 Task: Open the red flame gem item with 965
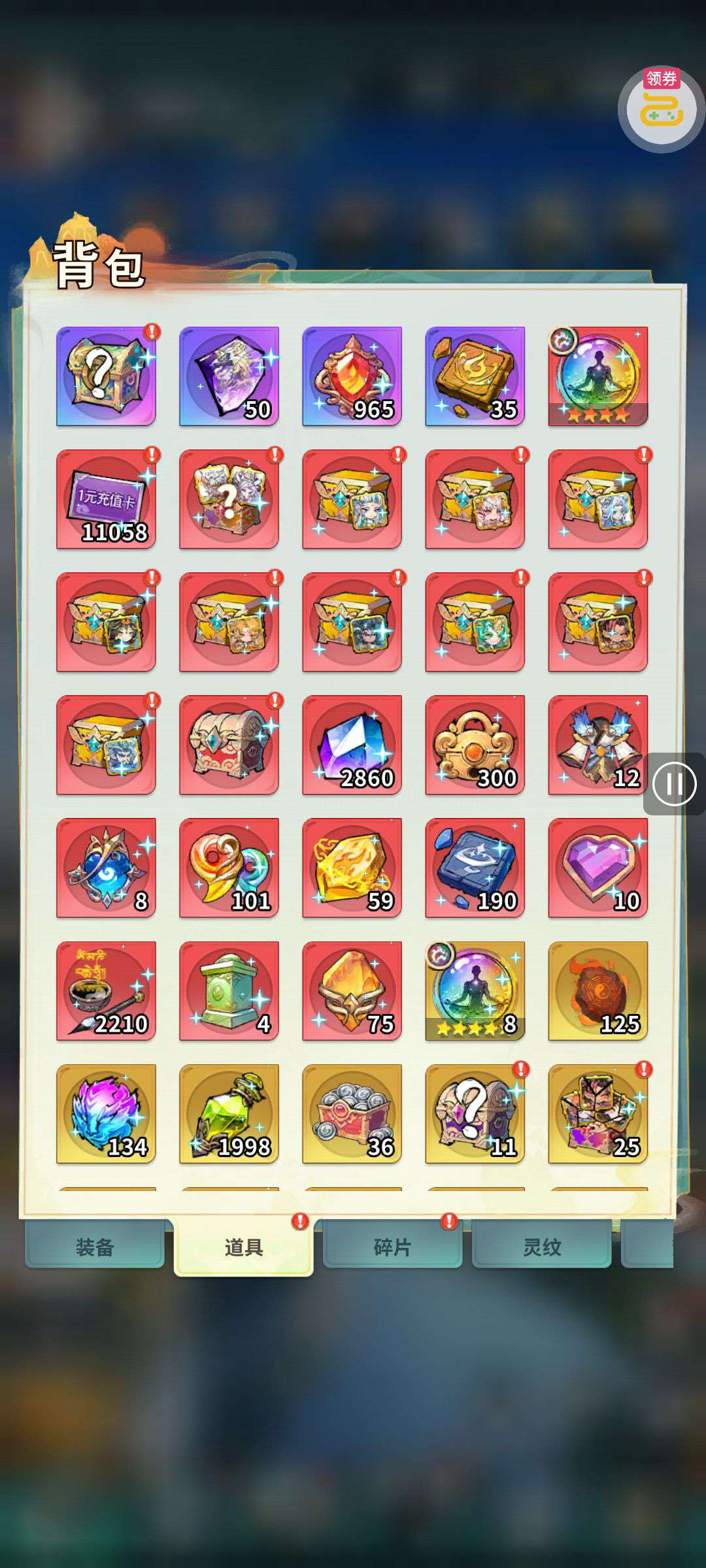[352, 376]
